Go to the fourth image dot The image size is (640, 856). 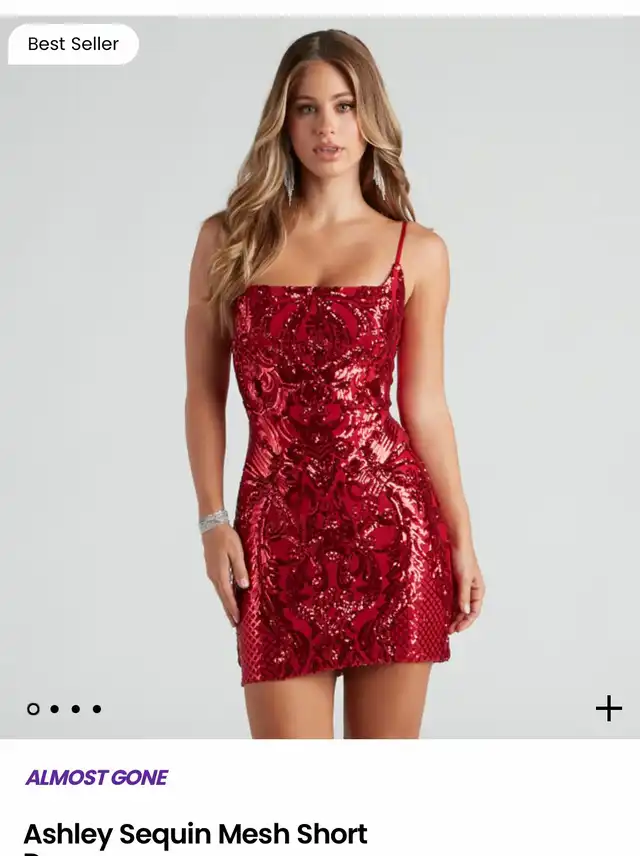coord(97,709)
